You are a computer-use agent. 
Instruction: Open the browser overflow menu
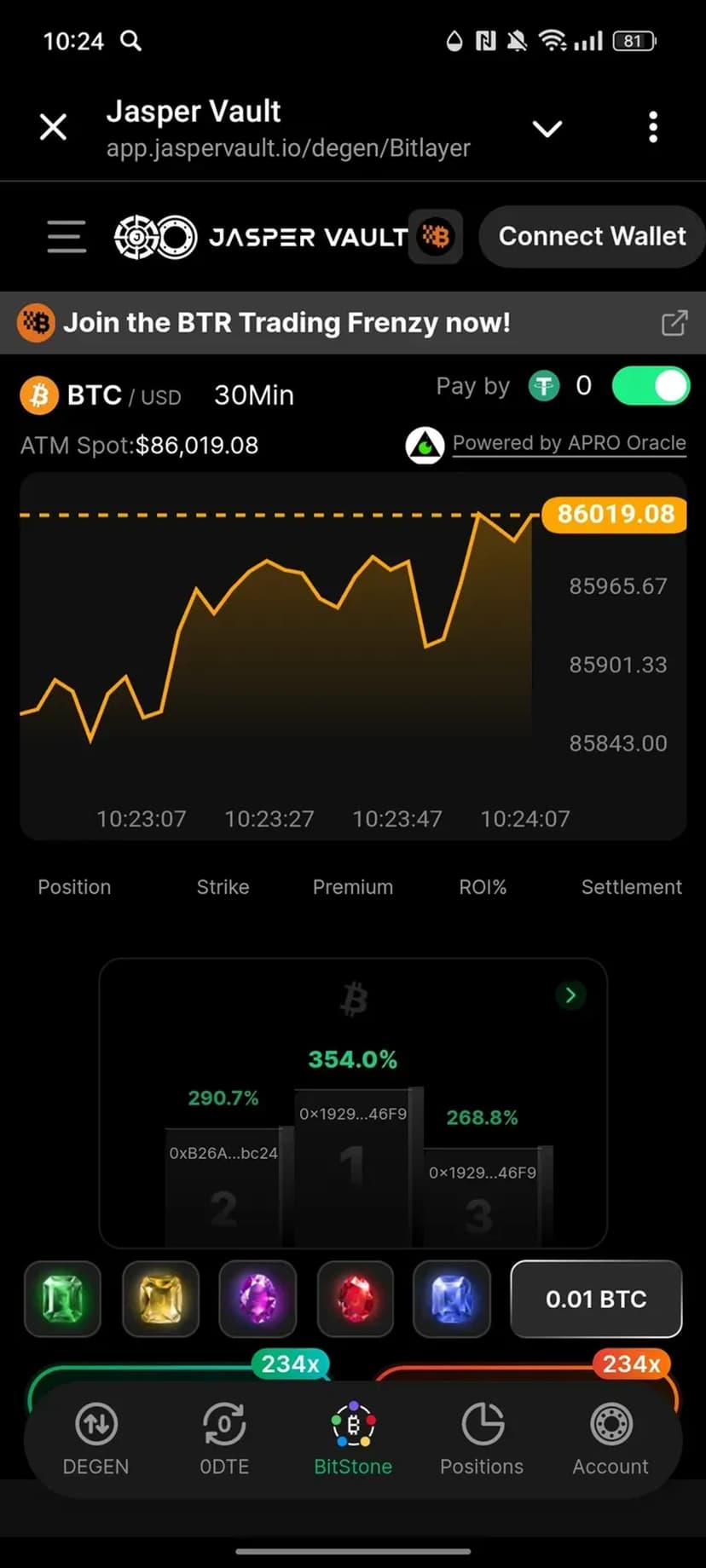point(653,128)
